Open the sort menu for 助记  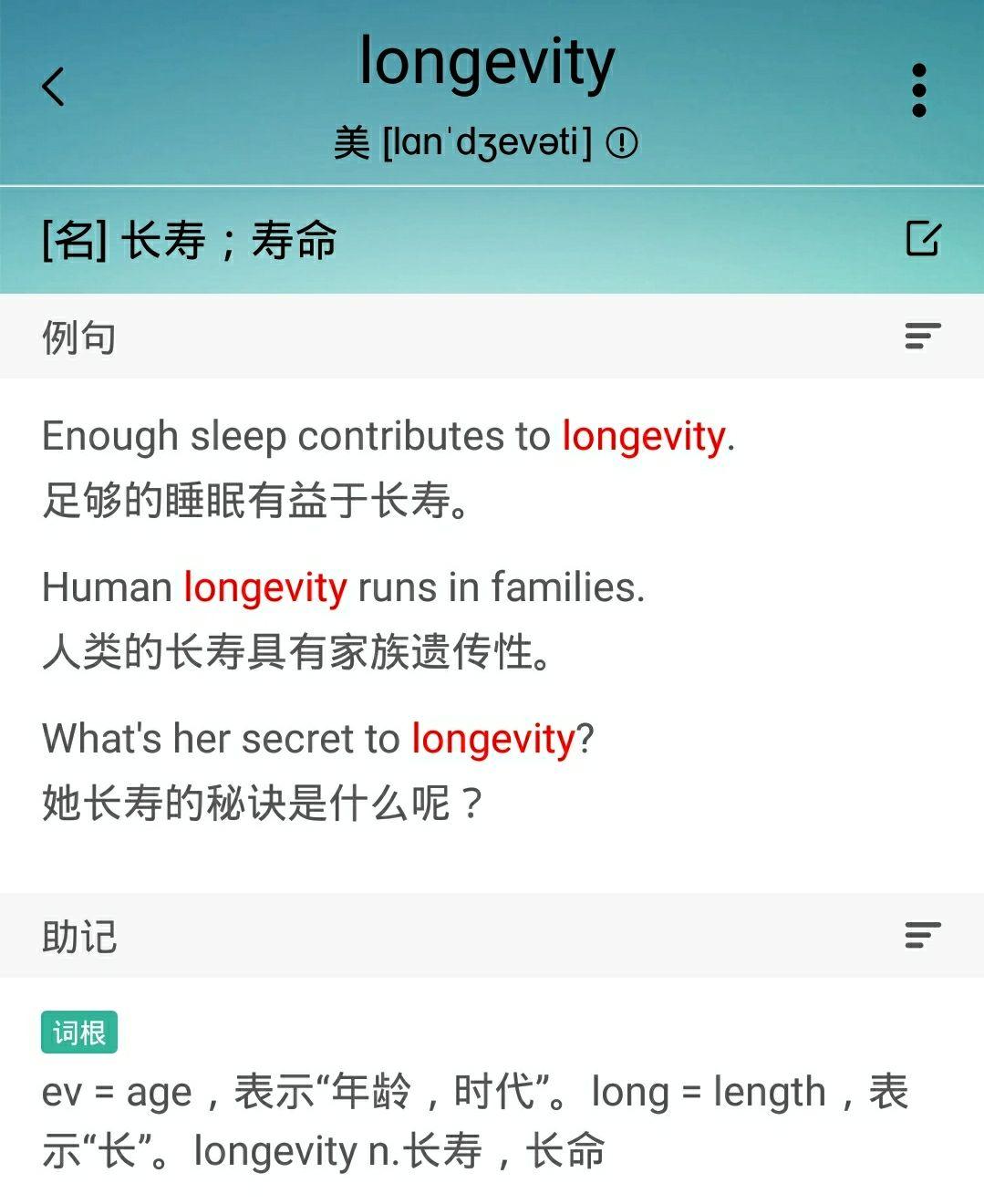(922, 936)
